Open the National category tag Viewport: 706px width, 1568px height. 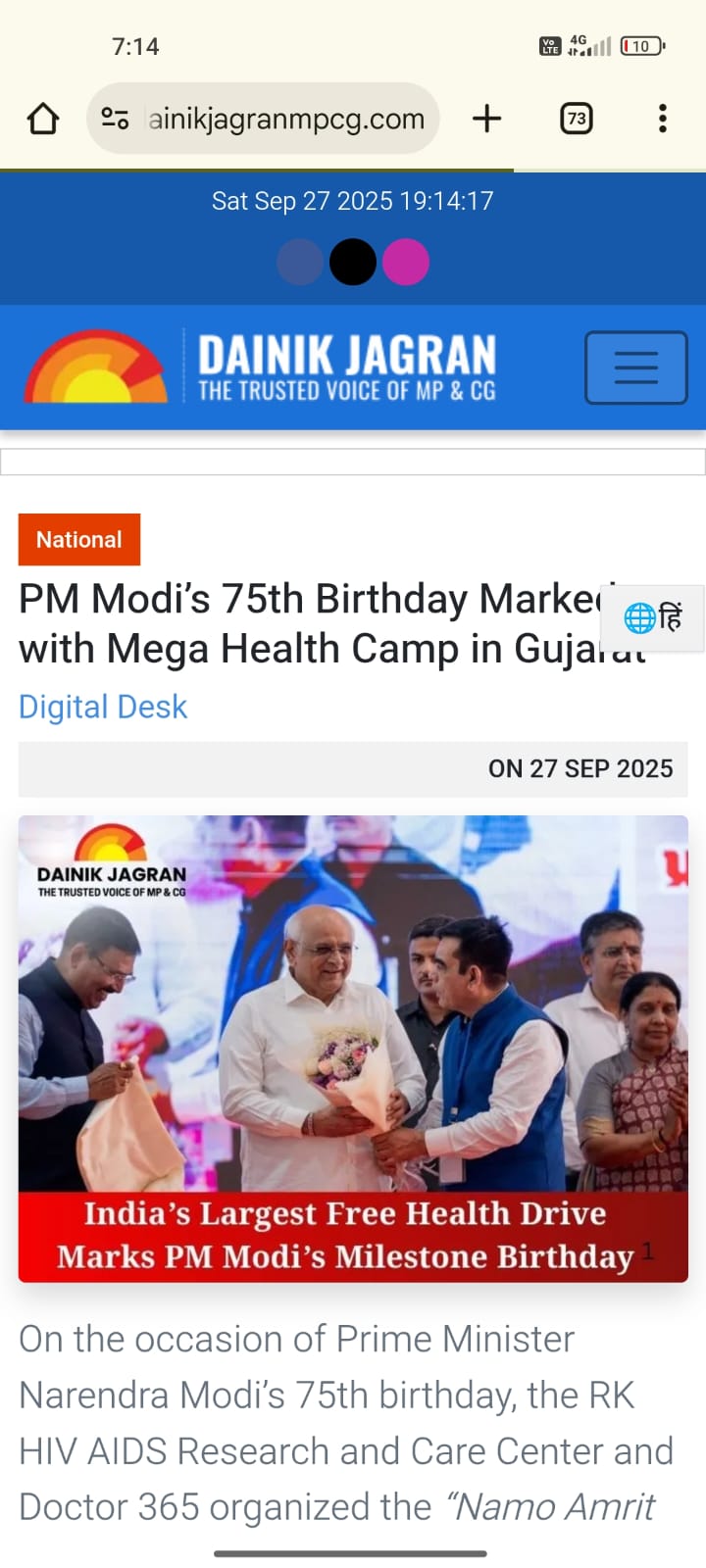(79, 540)
